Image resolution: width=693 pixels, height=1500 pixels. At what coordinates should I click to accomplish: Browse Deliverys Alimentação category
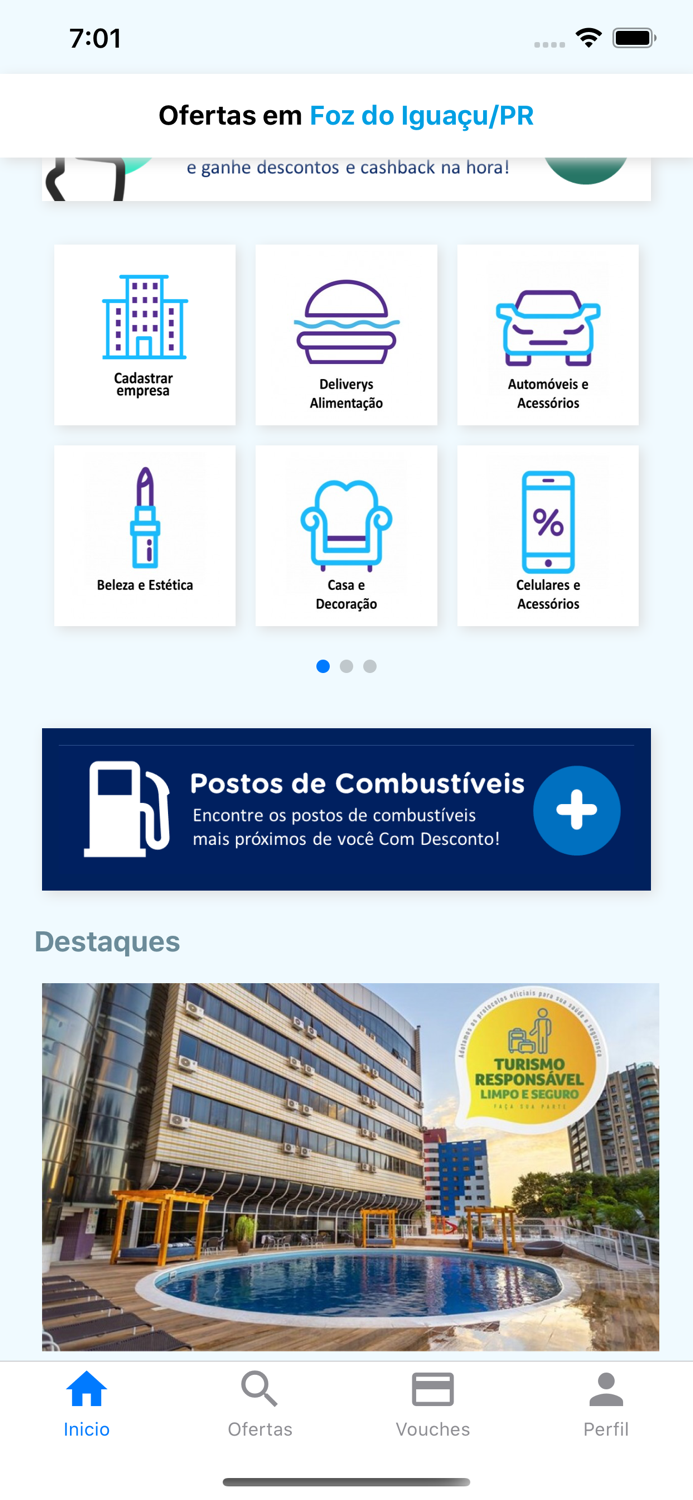[346, 335]
